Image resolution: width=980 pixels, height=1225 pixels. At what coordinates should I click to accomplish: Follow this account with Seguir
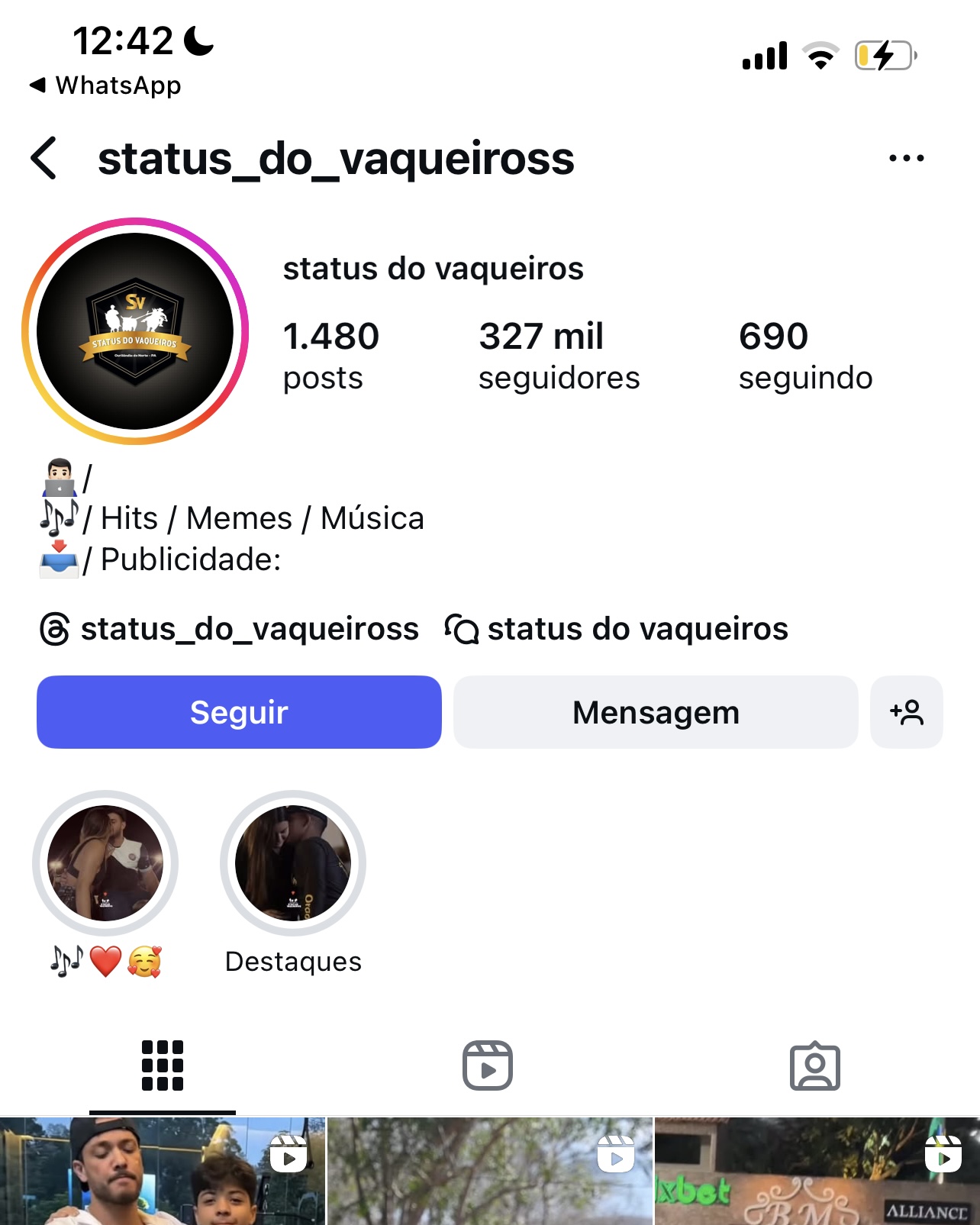(239, 712)
